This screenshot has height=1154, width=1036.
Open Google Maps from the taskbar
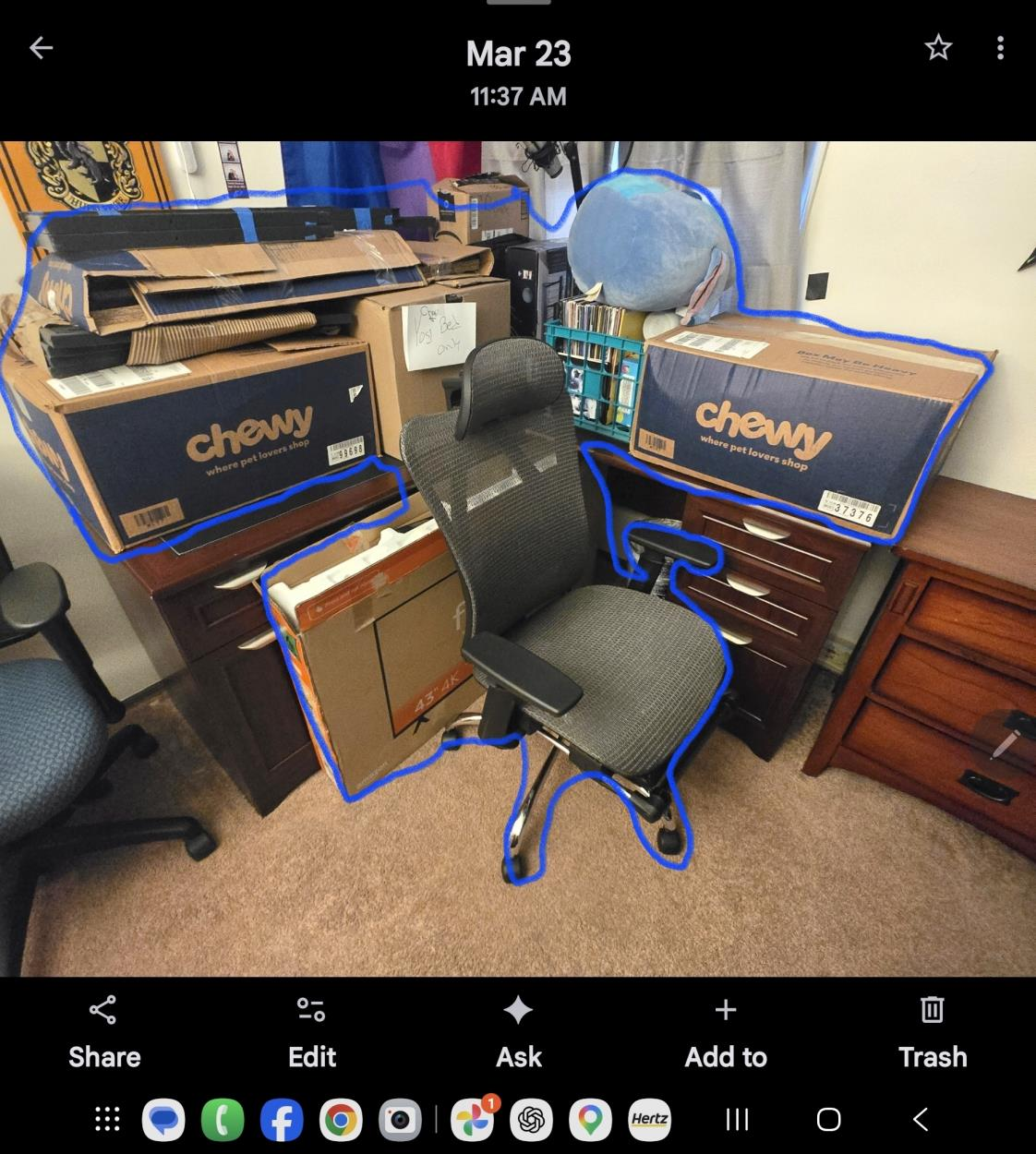(591, 1120)
